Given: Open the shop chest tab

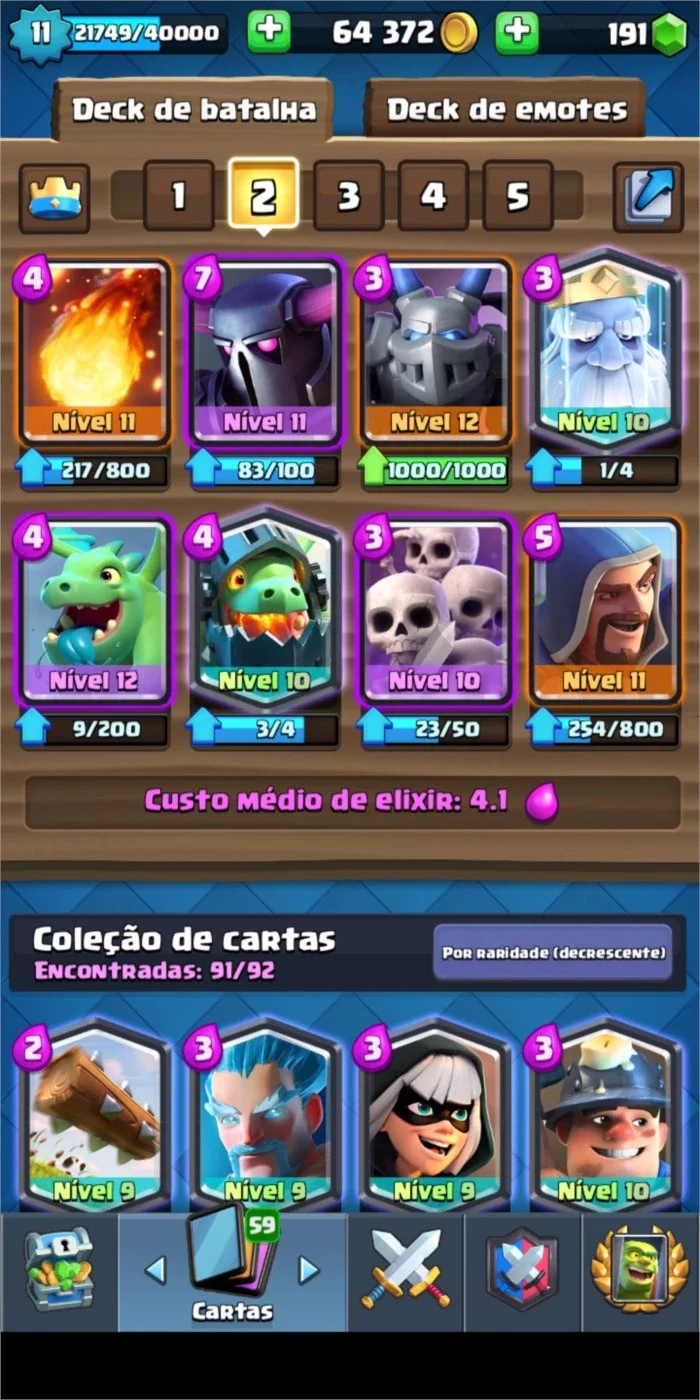Looking at the screenshot, I should click(x=59, y=1272).
